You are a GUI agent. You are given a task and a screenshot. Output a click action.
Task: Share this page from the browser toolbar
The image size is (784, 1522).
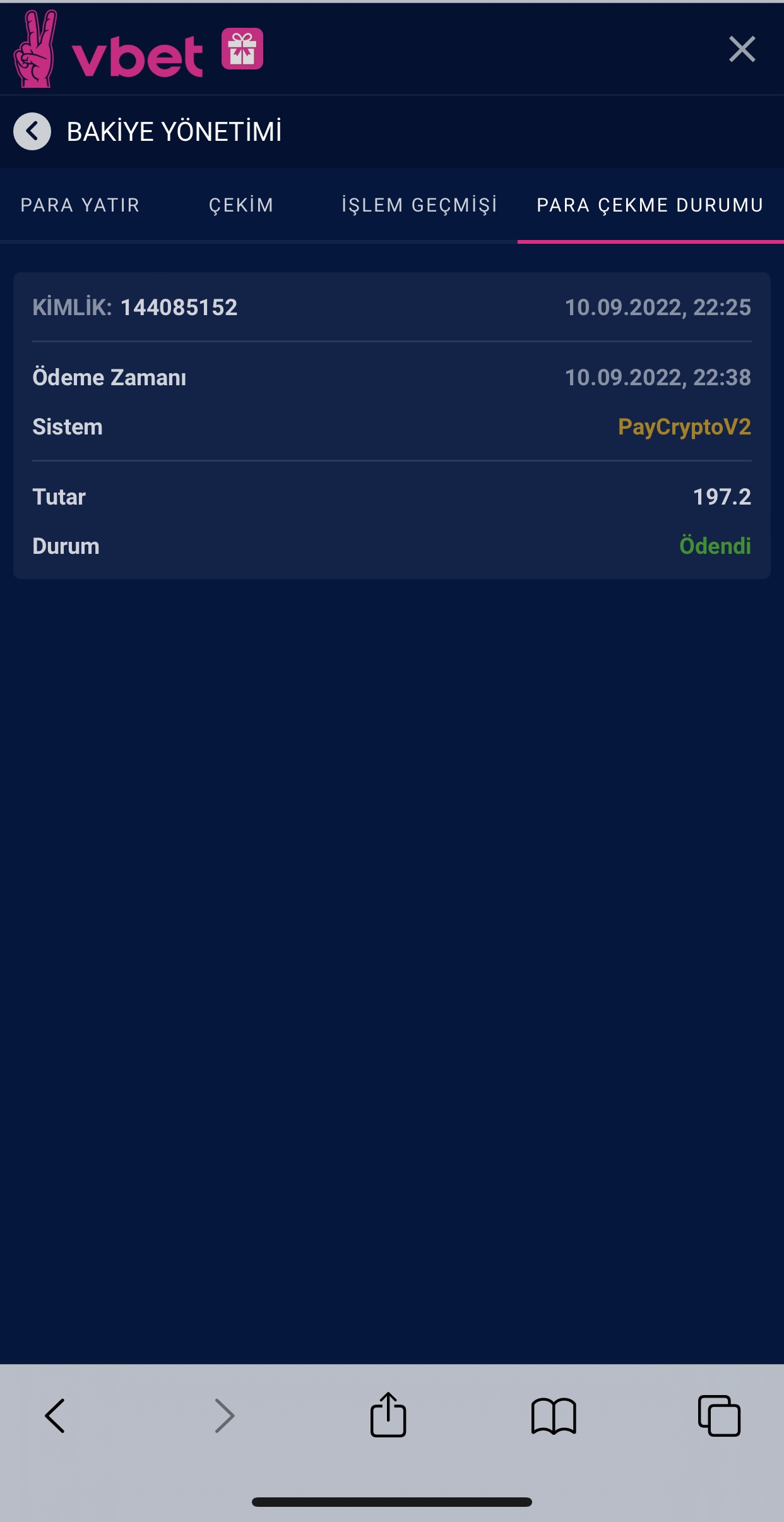coord(388,1414)
